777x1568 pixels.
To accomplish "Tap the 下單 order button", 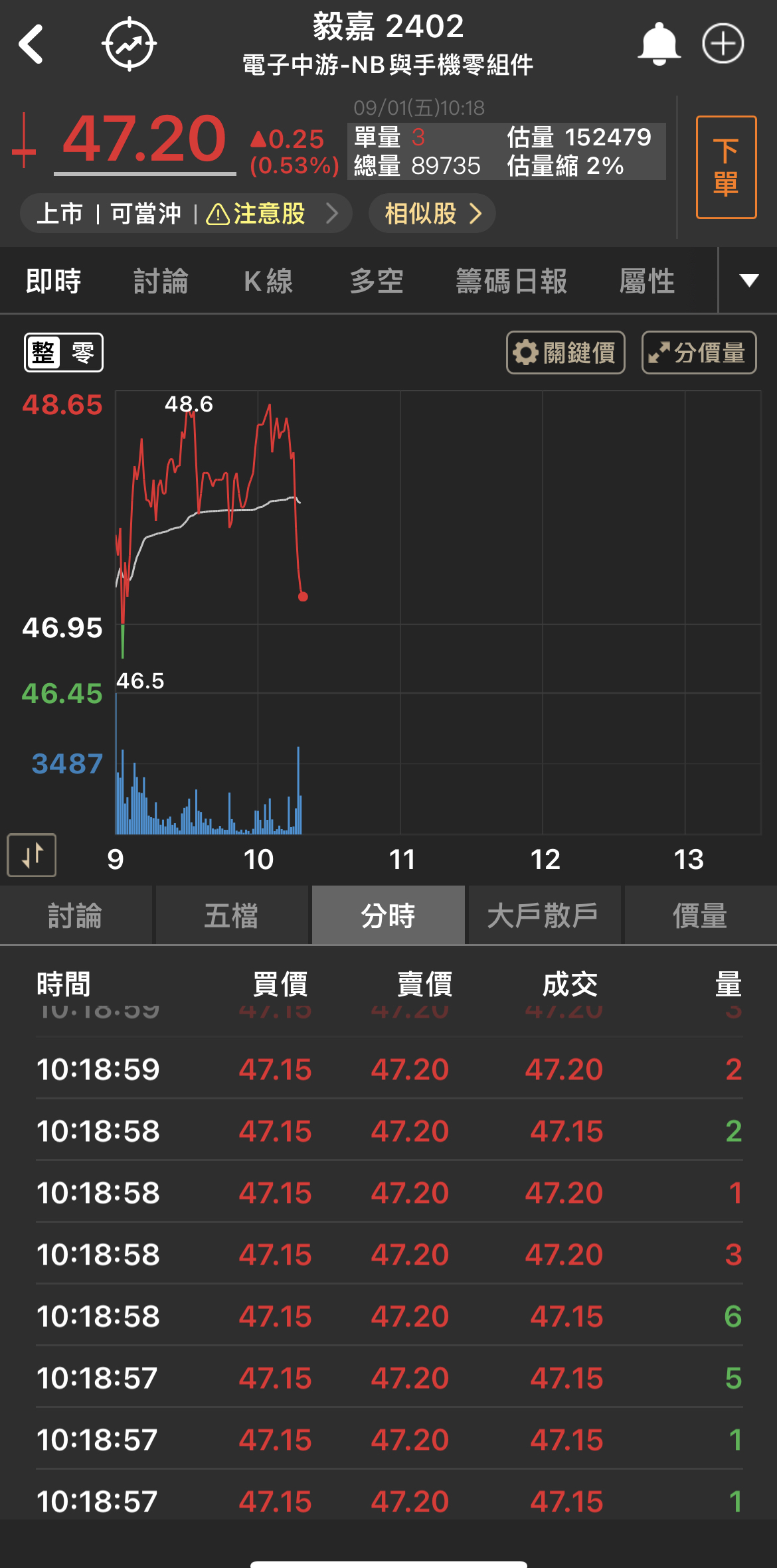I will pos(726,167).
